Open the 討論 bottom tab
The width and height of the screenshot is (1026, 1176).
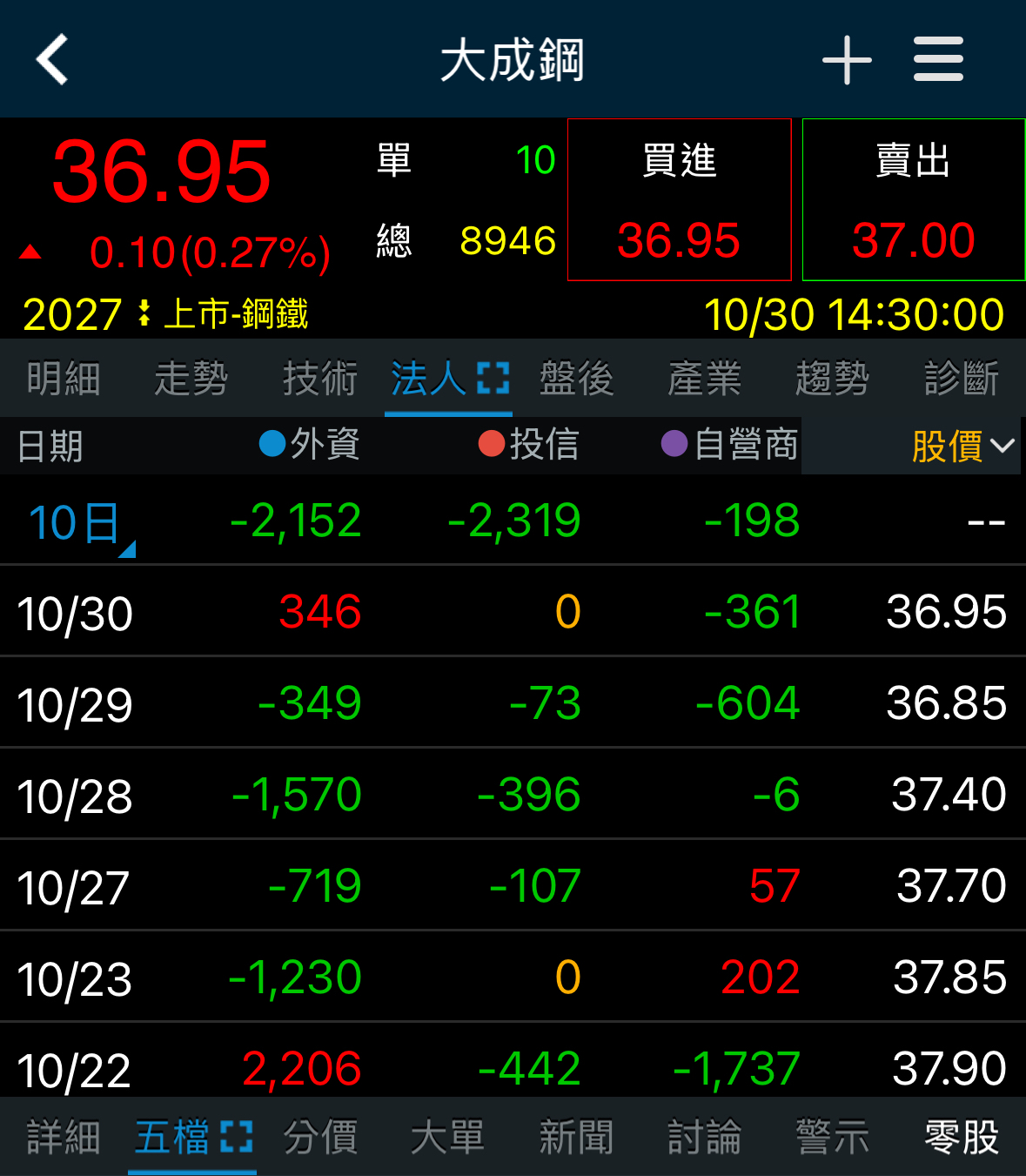coord(704,1138)
